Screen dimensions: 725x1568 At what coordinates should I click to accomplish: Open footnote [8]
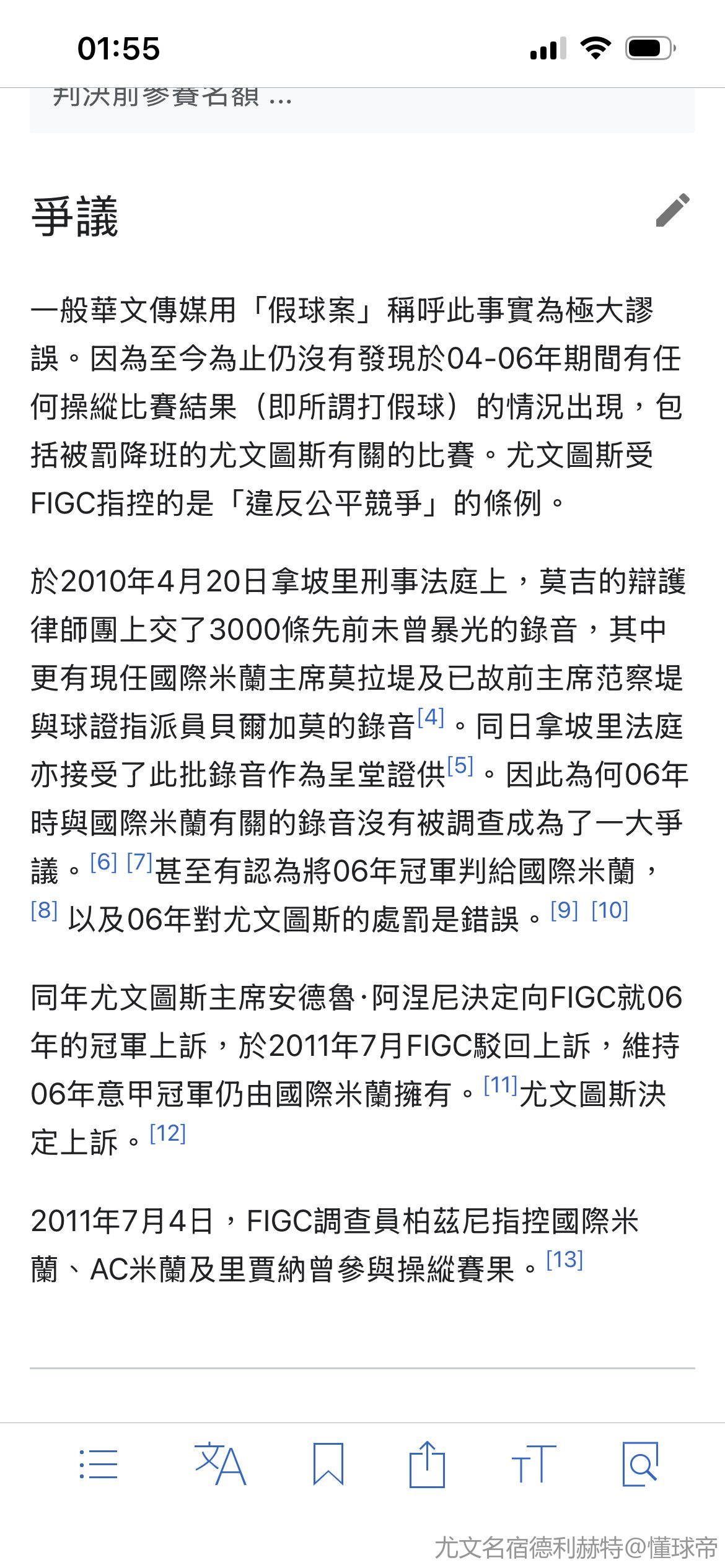(x=44, y=910)
